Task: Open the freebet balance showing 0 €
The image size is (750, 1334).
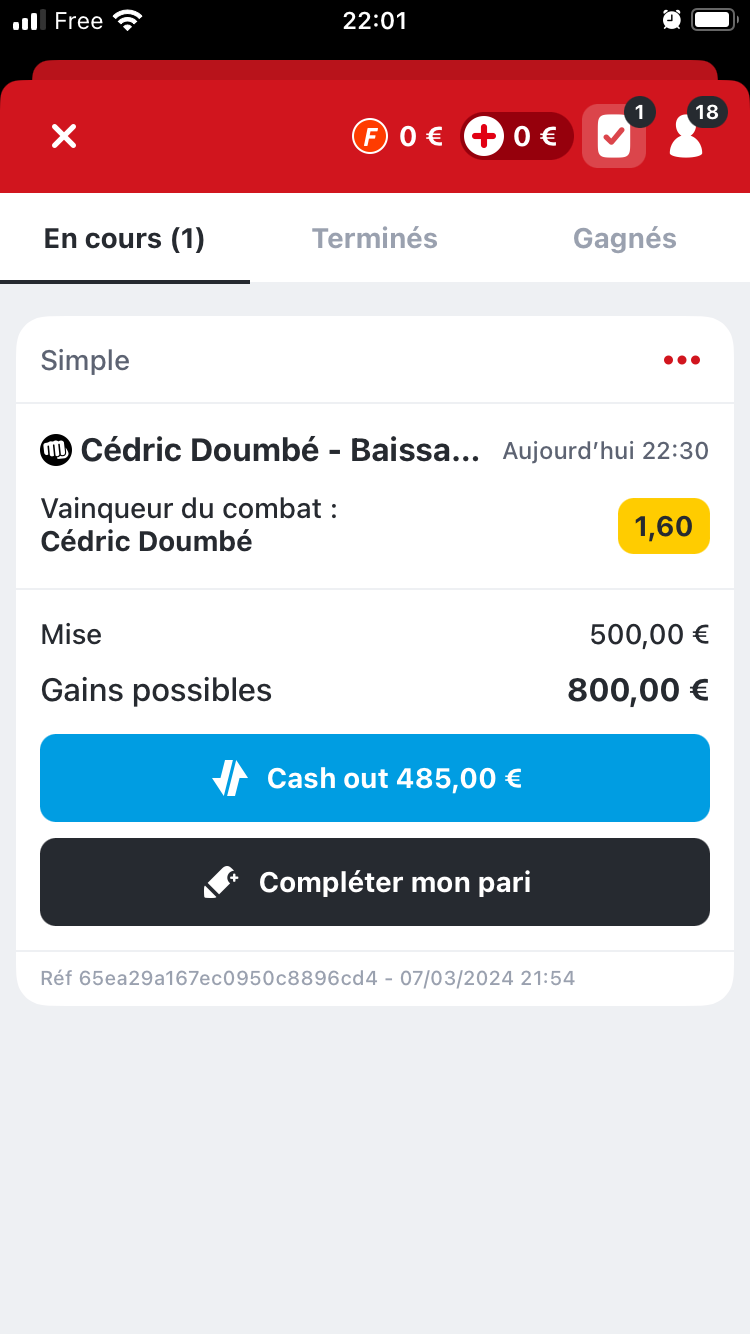Action: 397,136
